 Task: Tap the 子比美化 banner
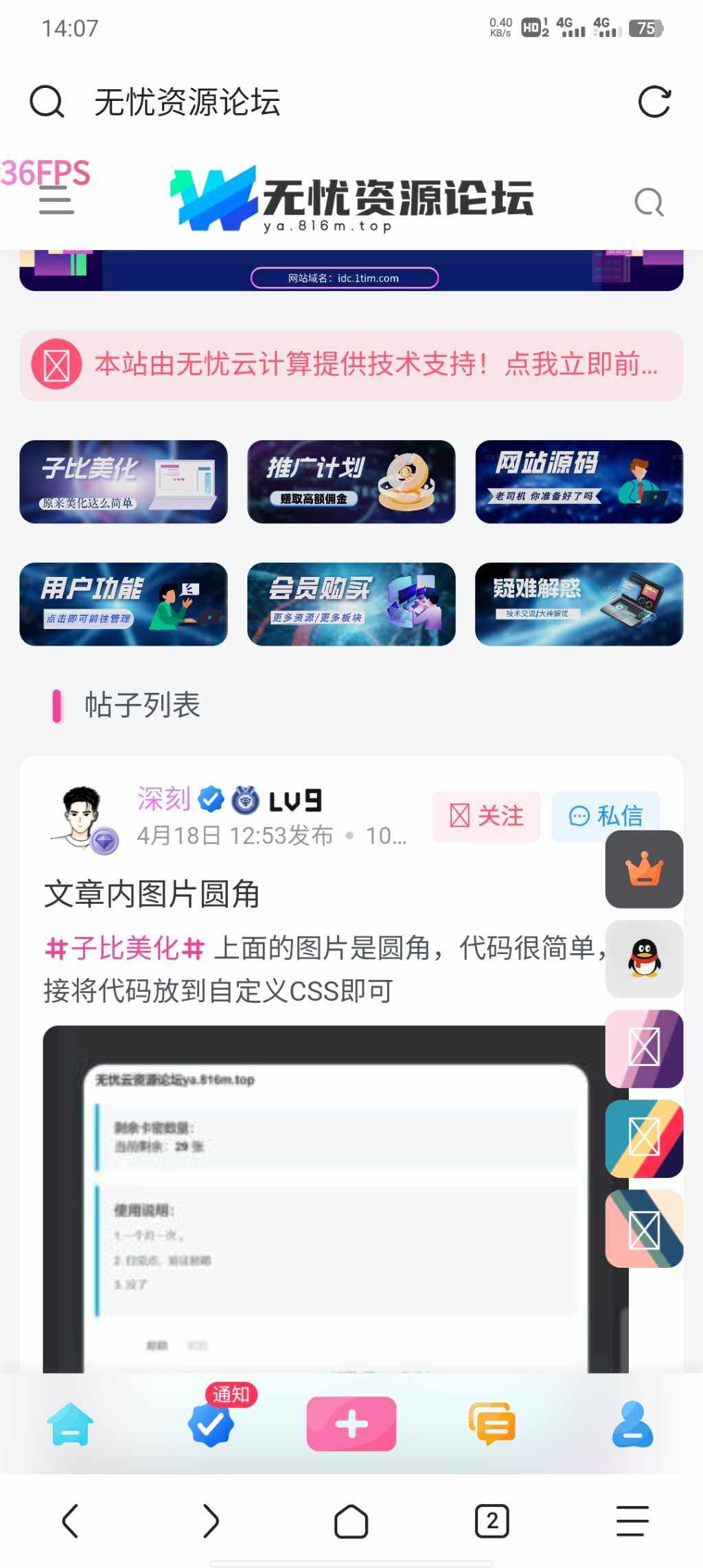click(124, 482)
